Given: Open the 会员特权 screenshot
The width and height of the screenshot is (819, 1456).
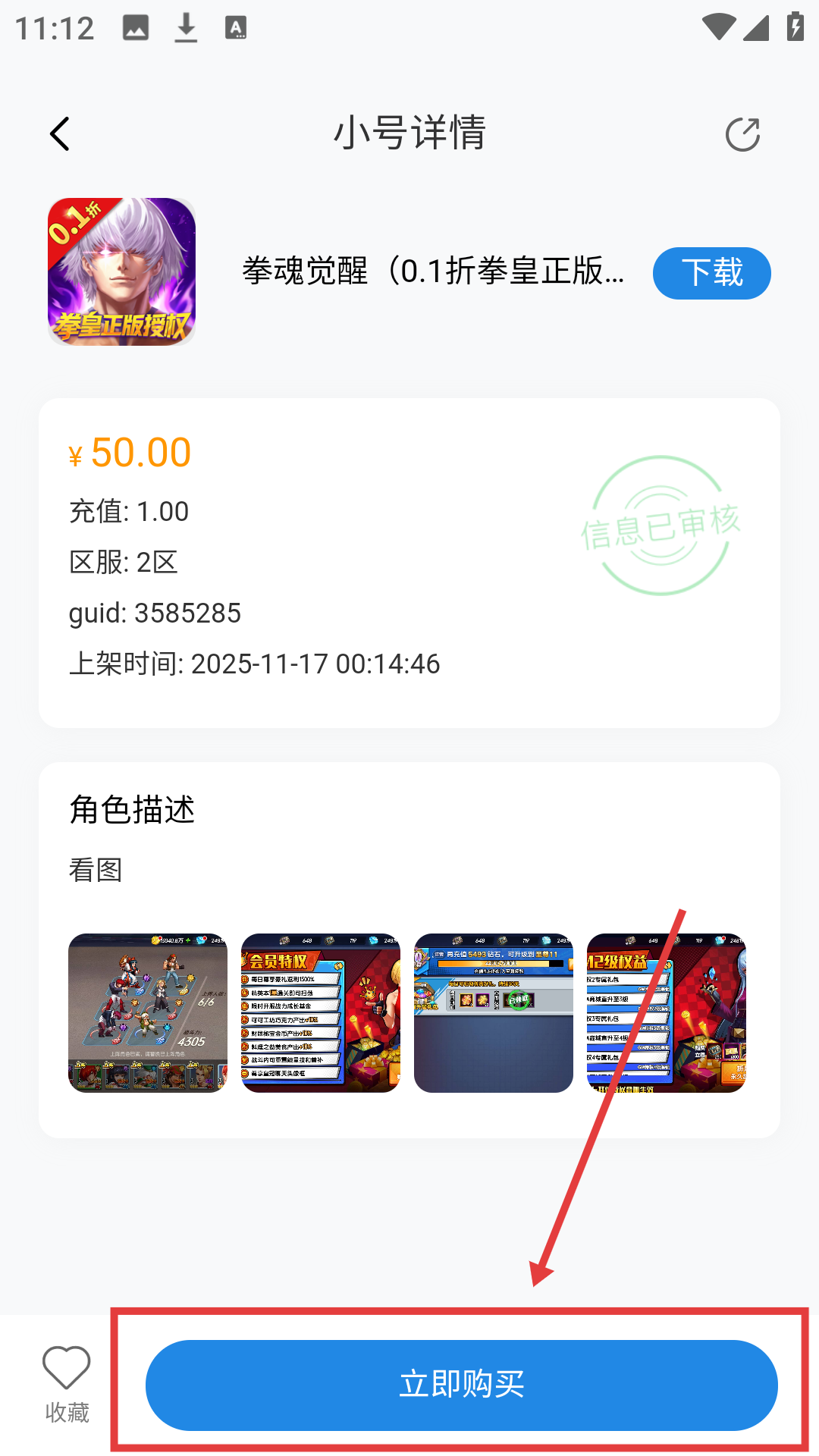Looking at the screenshot, I should coord(321,1012).
